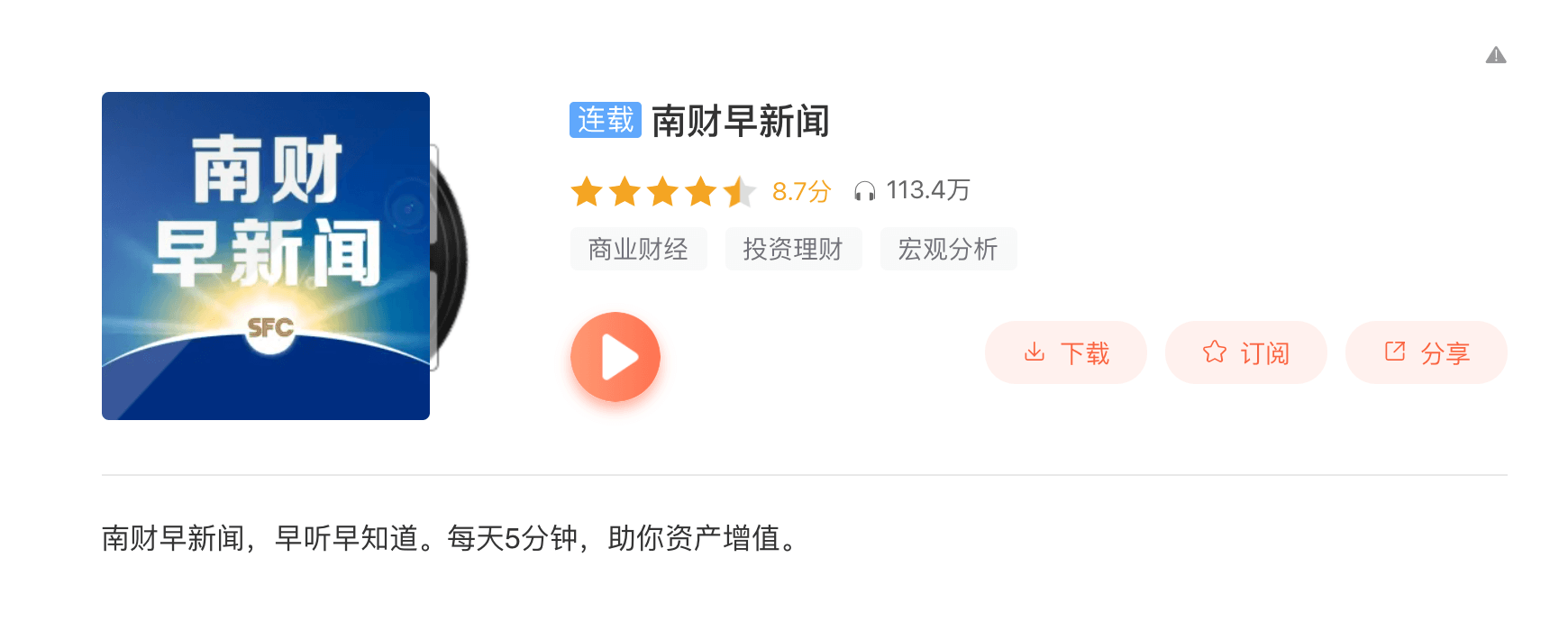
Task: Report using the warning triangle icon
Action: [x=1496, y=55]
